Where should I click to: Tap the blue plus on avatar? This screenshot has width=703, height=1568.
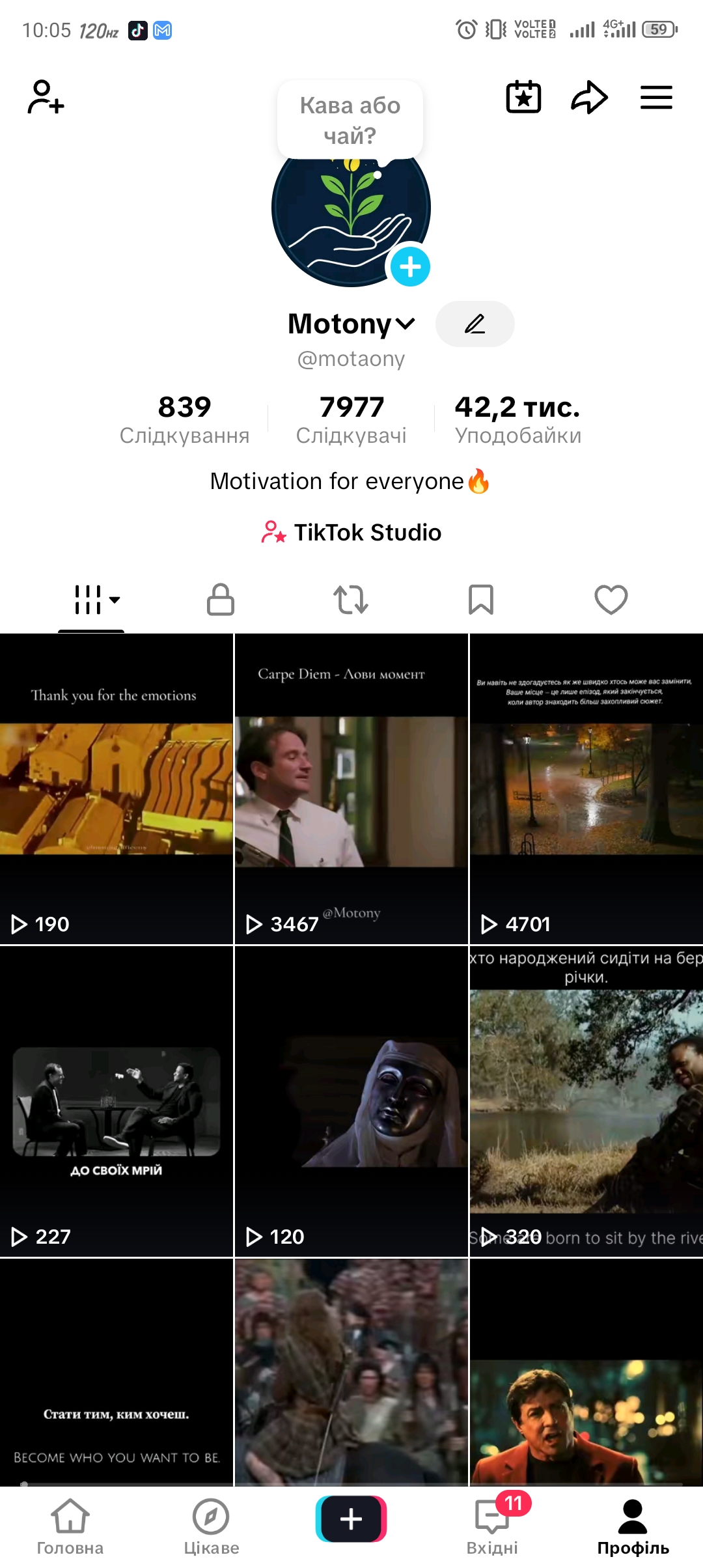(410, 266)
